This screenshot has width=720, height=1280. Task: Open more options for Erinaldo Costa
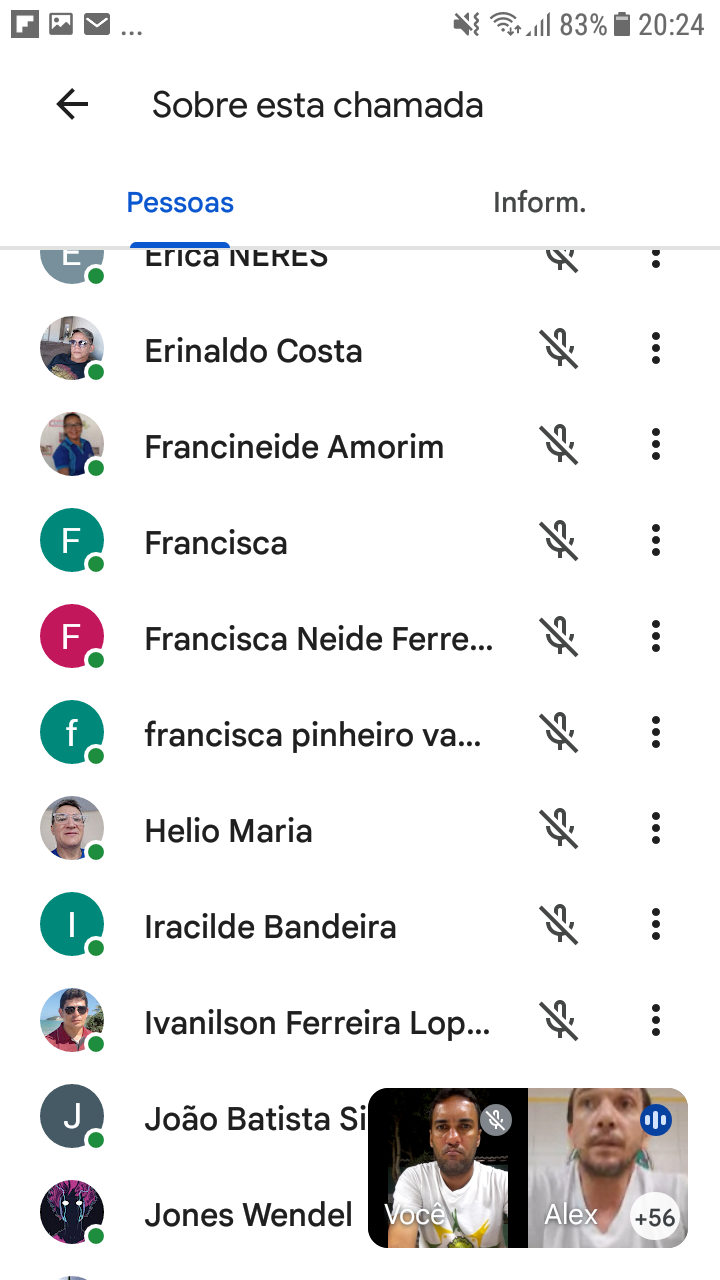656,349
